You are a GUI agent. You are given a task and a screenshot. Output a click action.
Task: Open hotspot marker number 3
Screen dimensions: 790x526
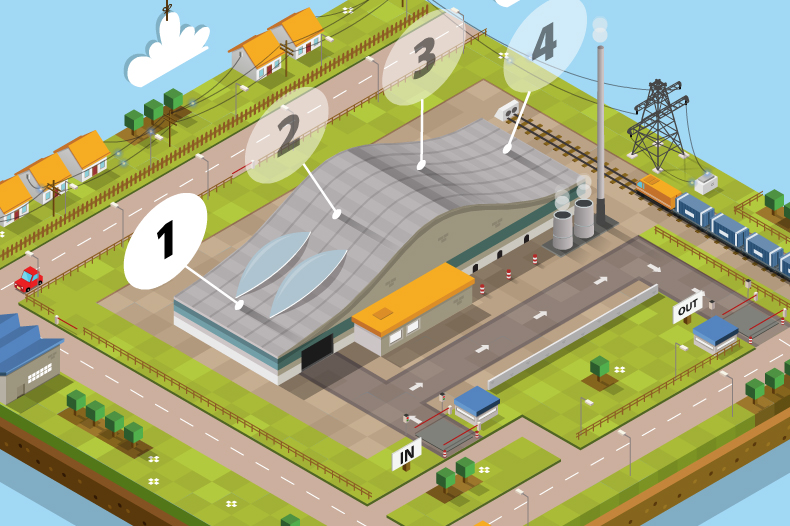pyautogui.click(x=423, y=57)
